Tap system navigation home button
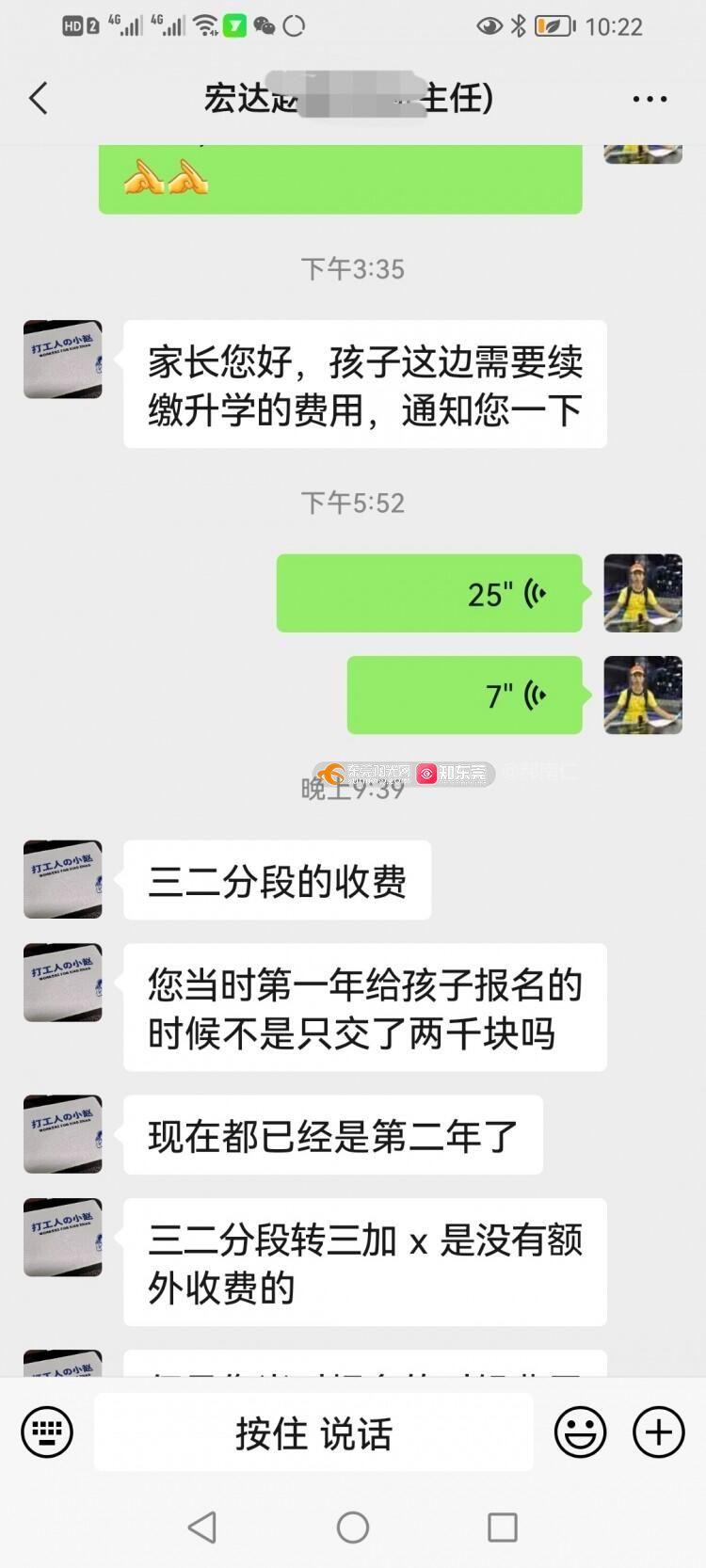 click(353, 1527)
